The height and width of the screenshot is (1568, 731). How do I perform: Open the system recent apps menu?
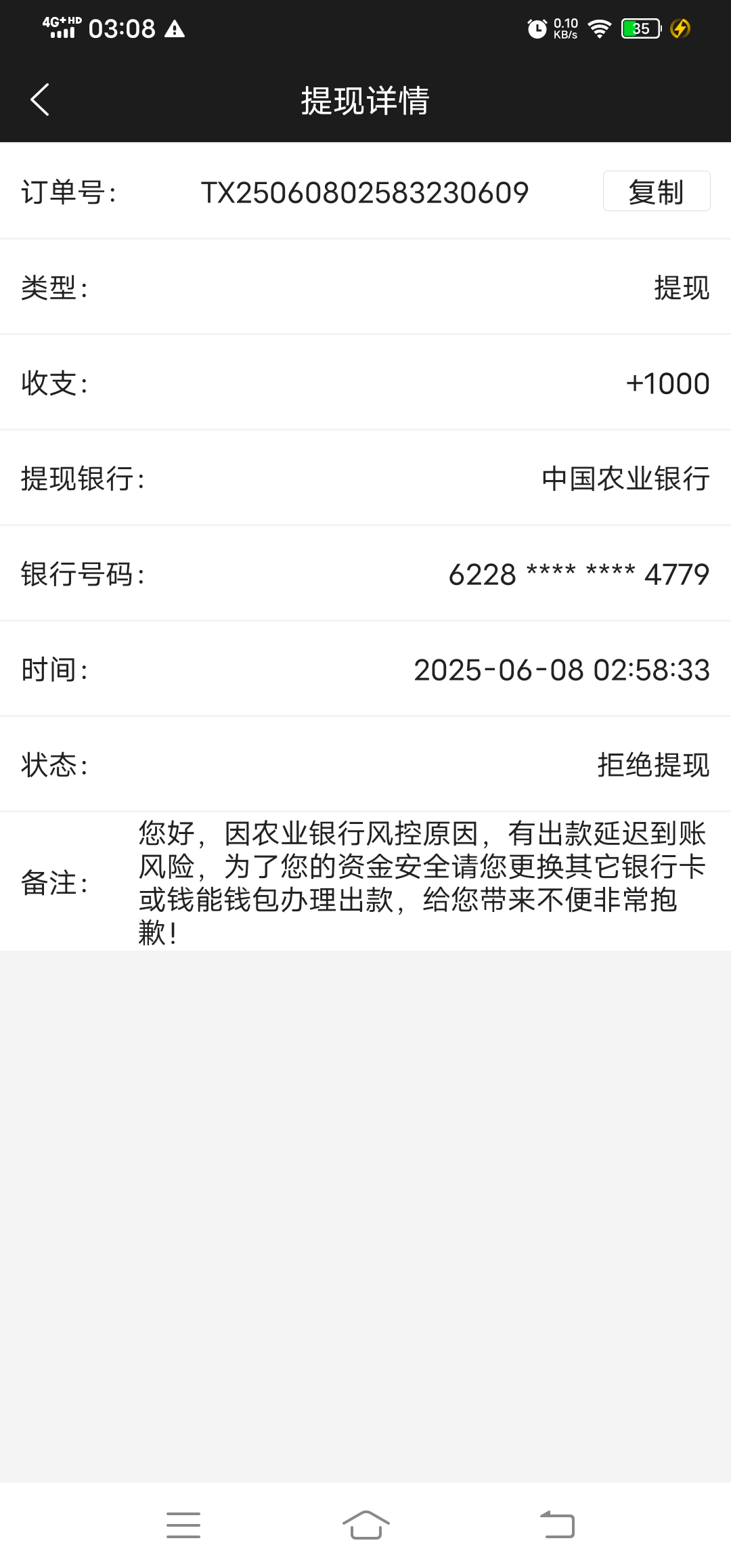point(183,1525)
